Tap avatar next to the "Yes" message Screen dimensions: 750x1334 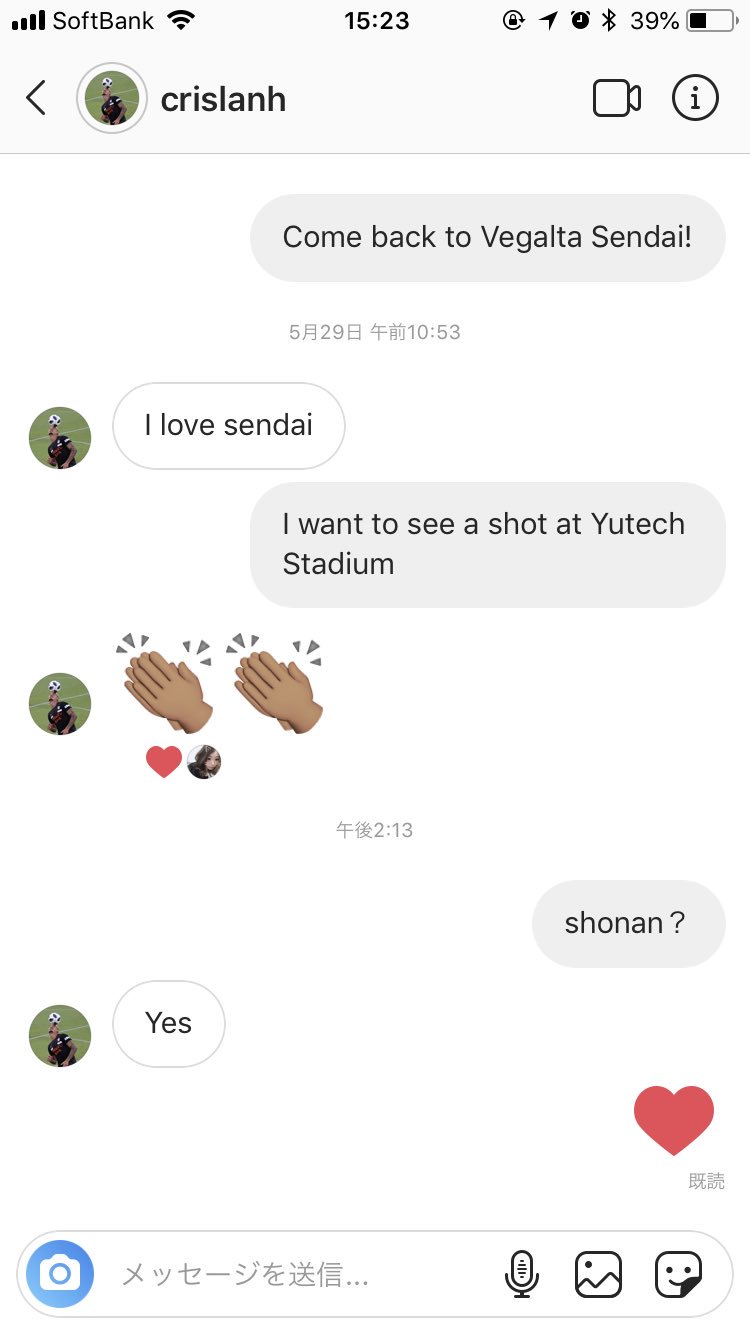point(60,1036)
